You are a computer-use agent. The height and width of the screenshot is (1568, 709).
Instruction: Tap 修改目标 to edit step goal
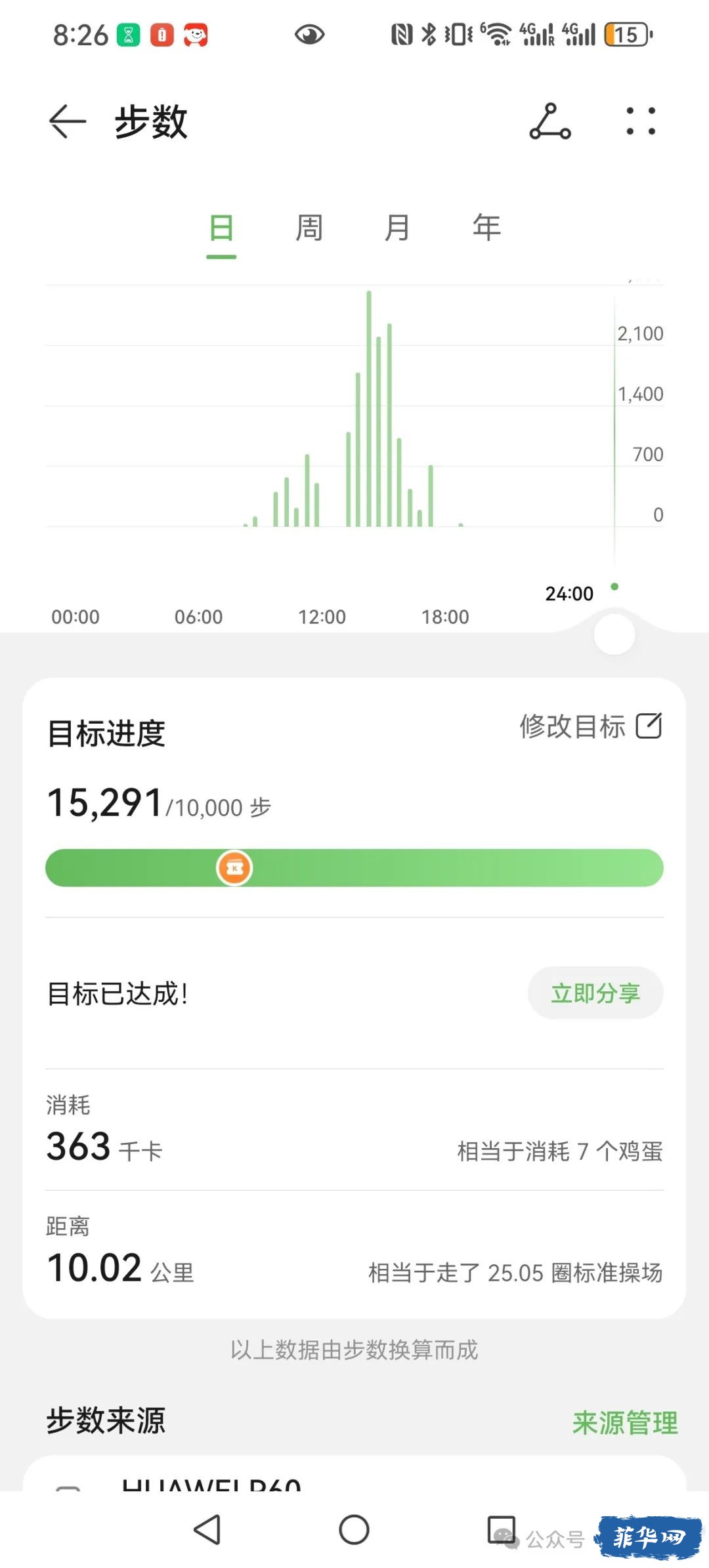point(591,726)
